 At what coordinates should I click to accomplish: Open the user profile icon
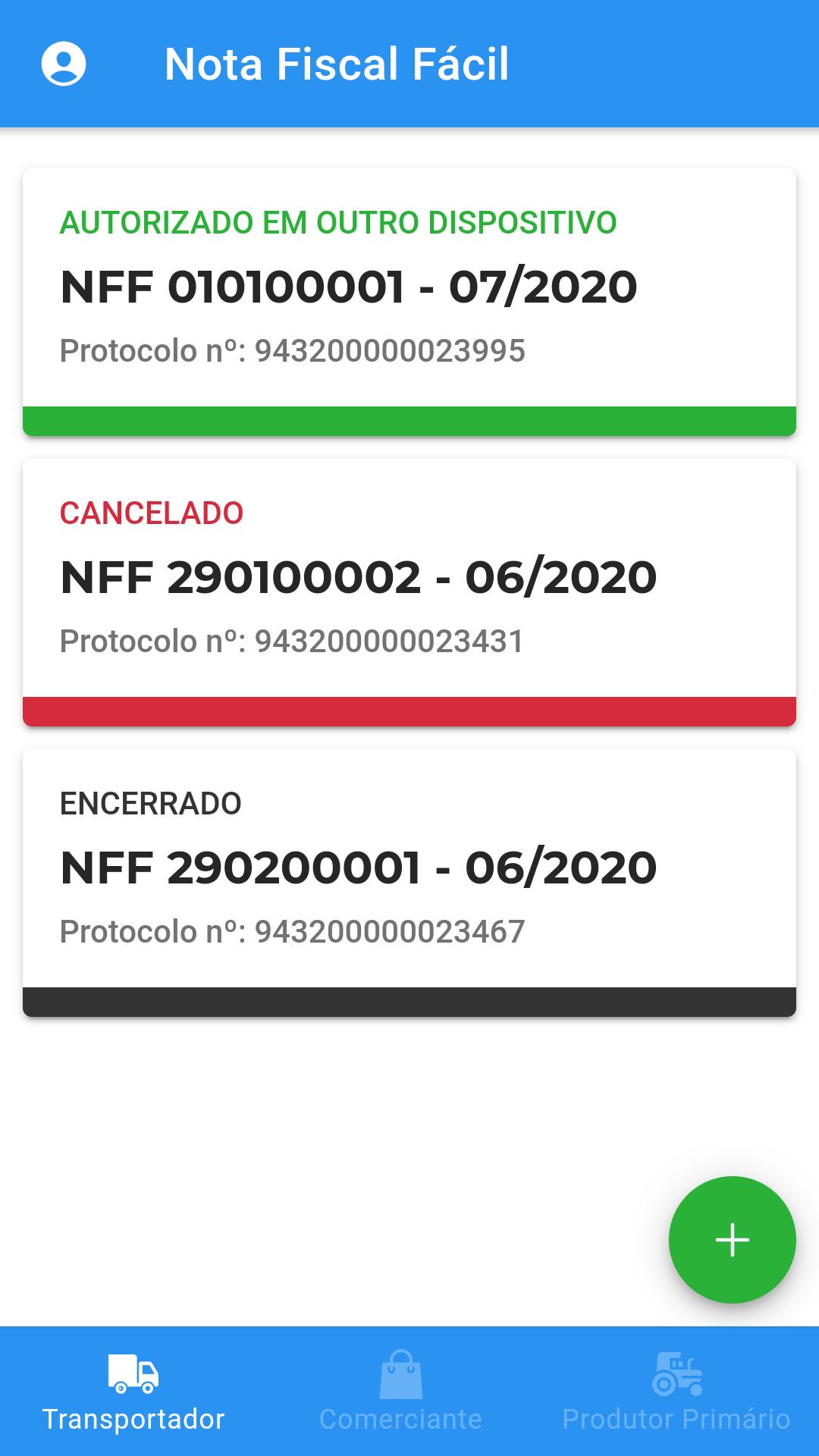(x=64, y=64)
